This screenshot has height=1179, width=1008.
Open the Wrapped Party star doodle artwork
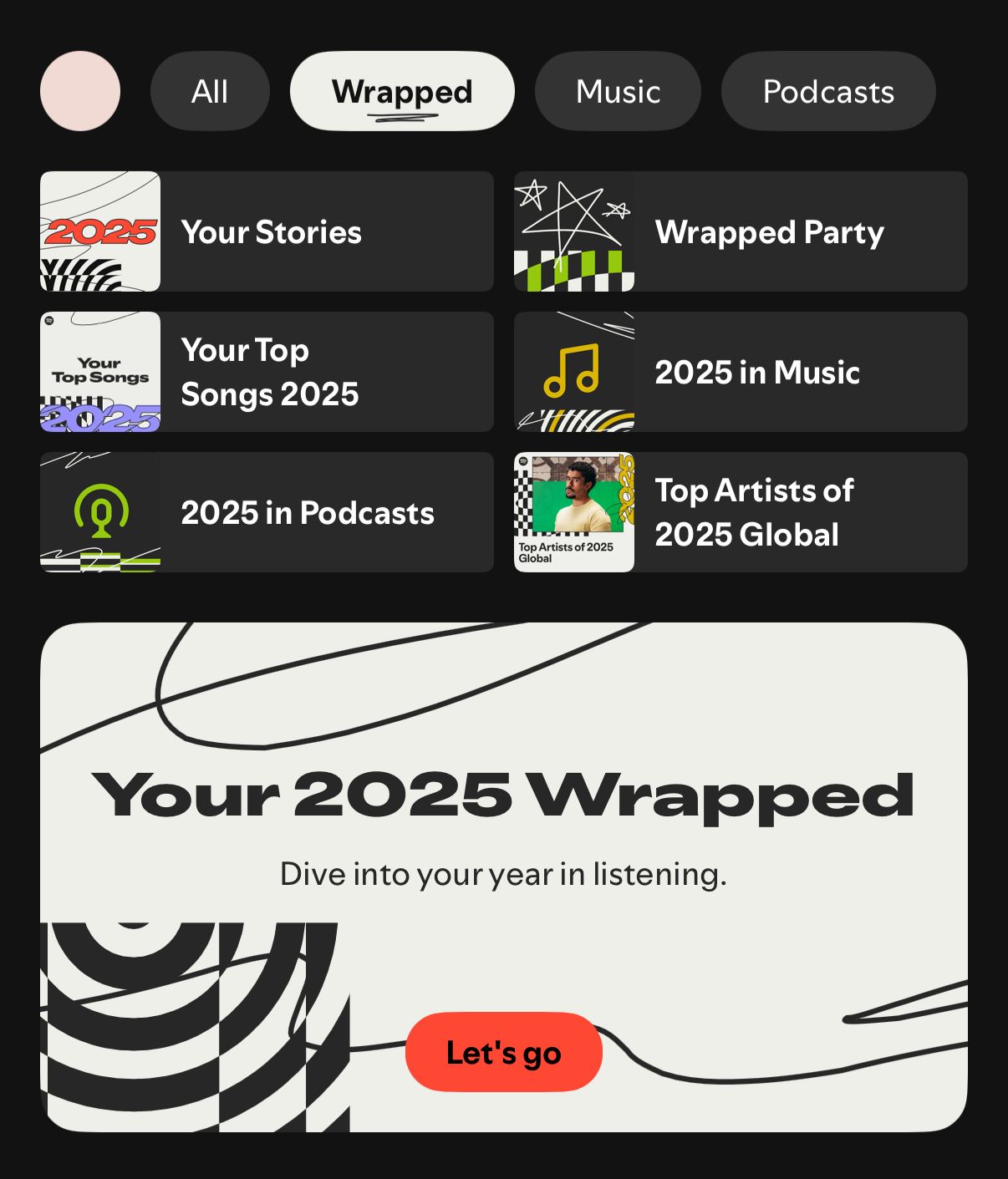(574, 231)
